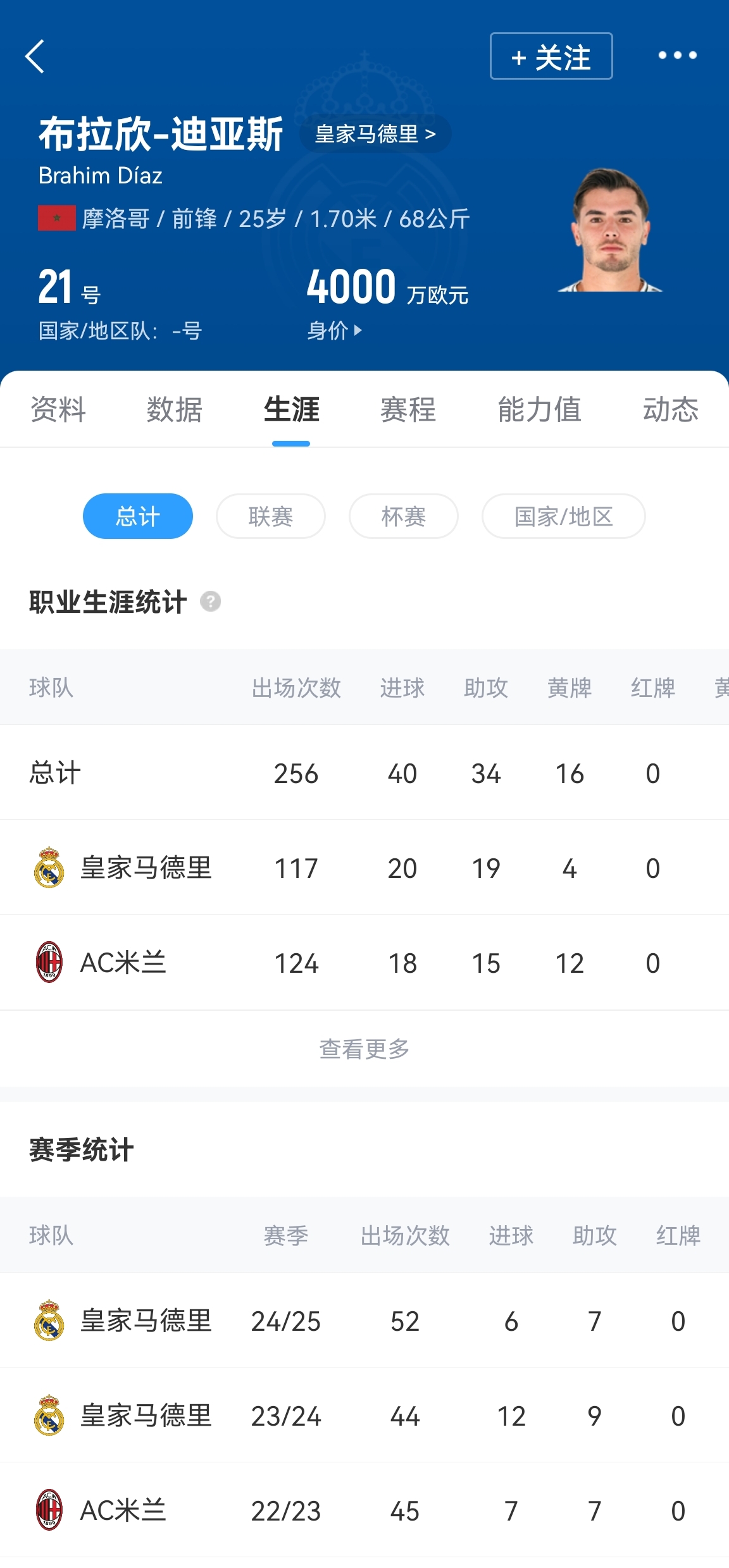View the 身价 market value details
The width and height of the screenshot is (729, 1568).
point(334,330)
